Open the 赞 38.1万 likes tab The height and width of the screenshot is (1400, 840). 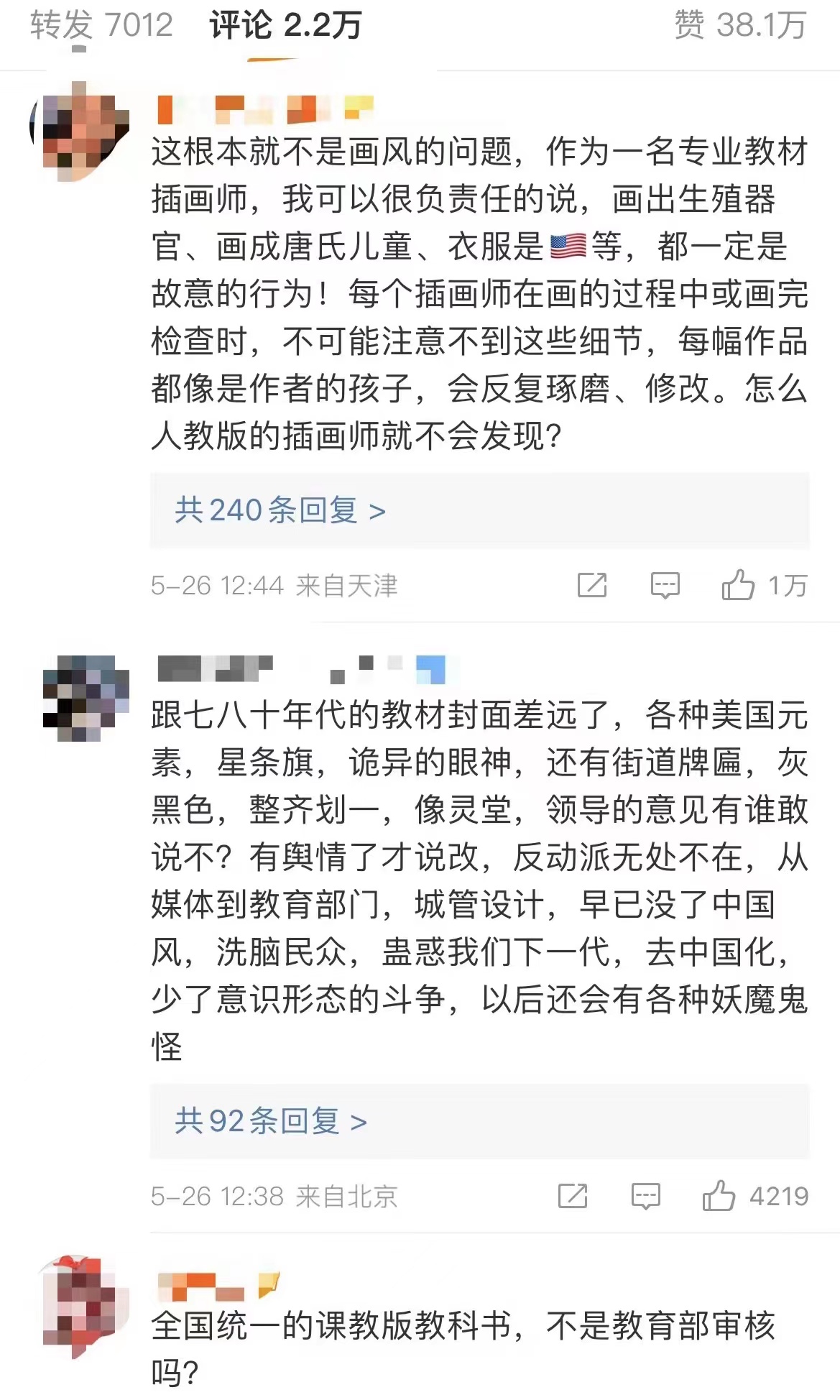tap(739, 26)
